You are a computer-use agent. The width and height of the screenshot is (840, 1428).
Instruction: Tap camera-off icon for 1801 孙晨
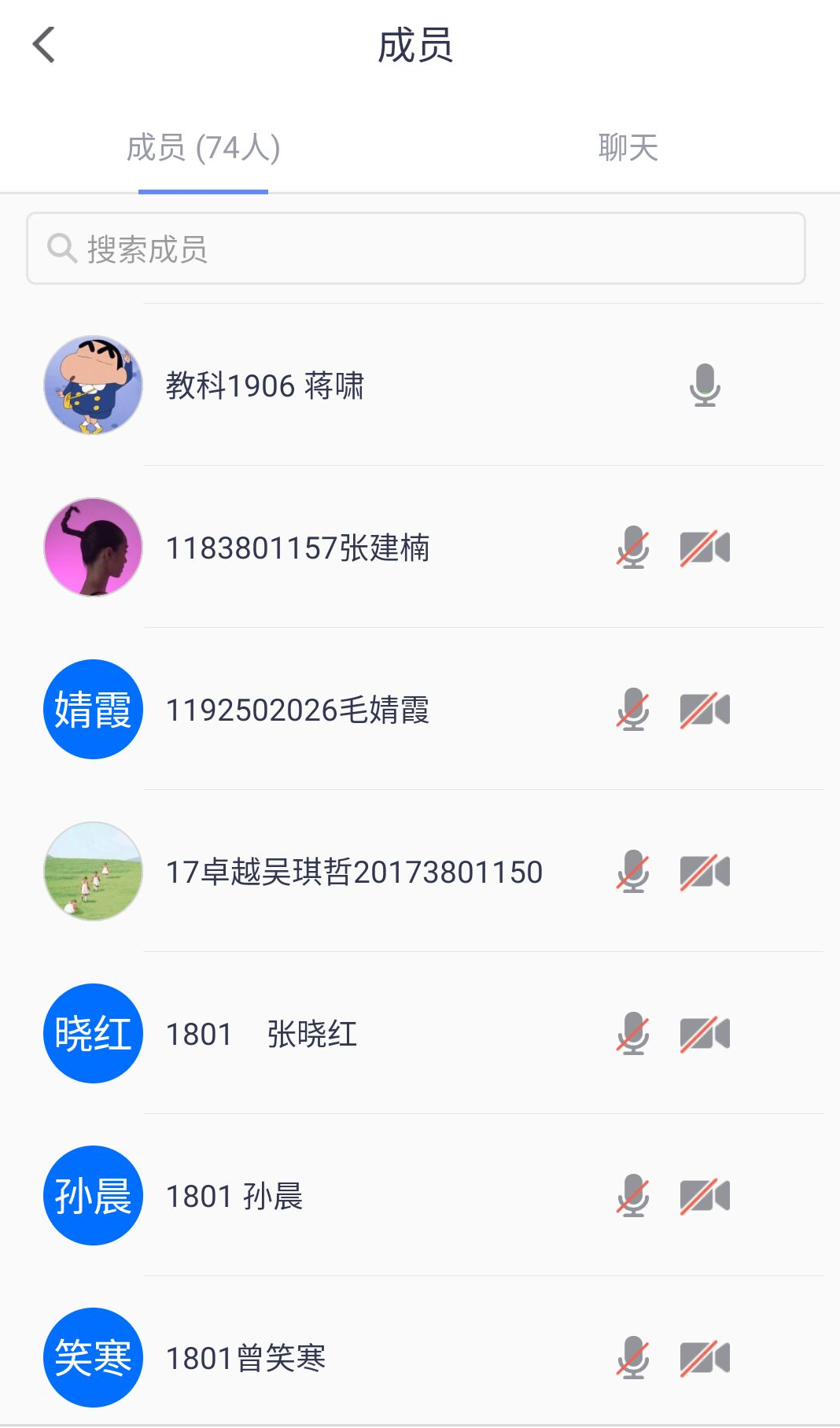pos(705,1196)
